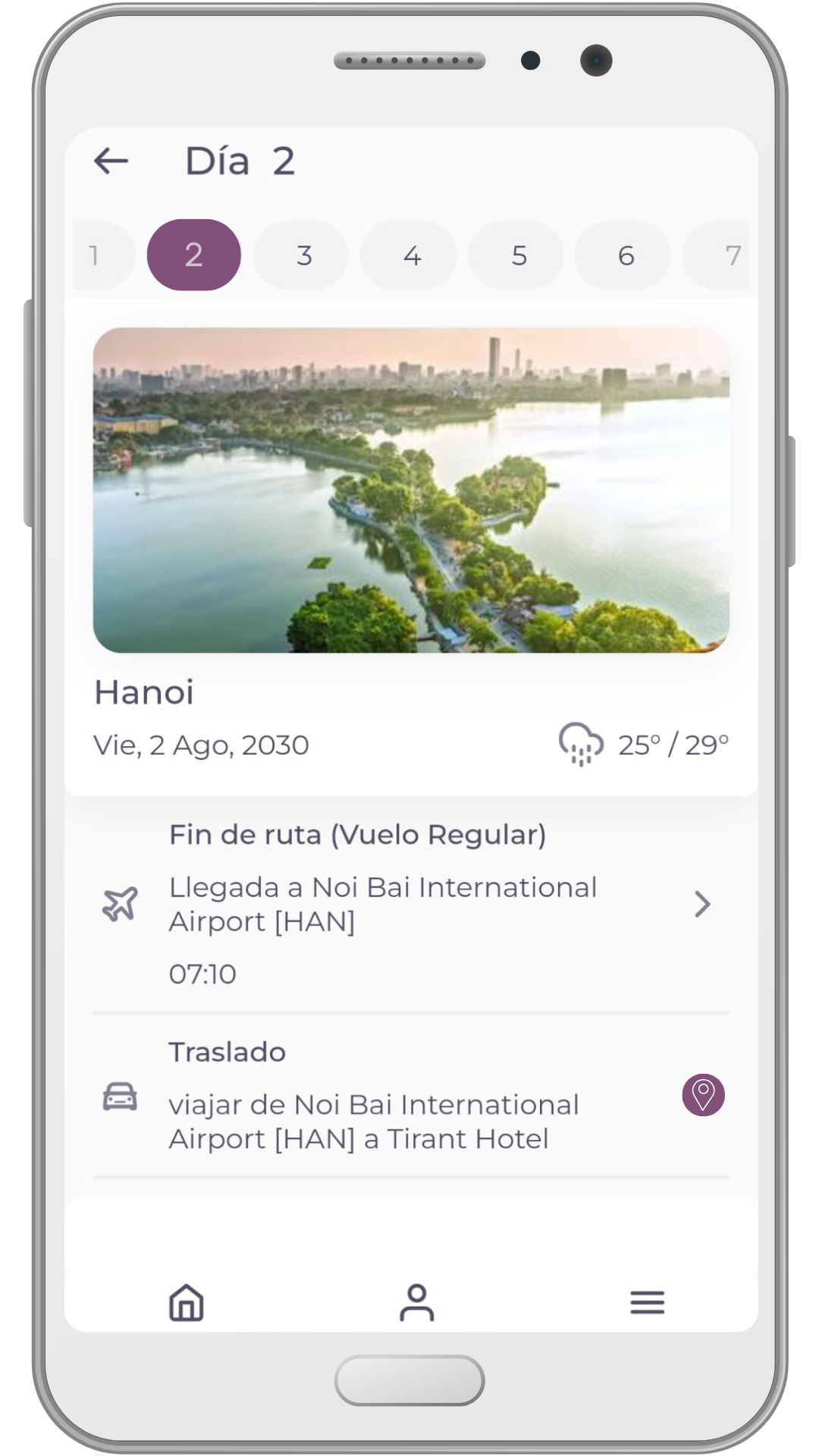Open day 4 itinerary
819x1456 pixels.
pos(411,256)
